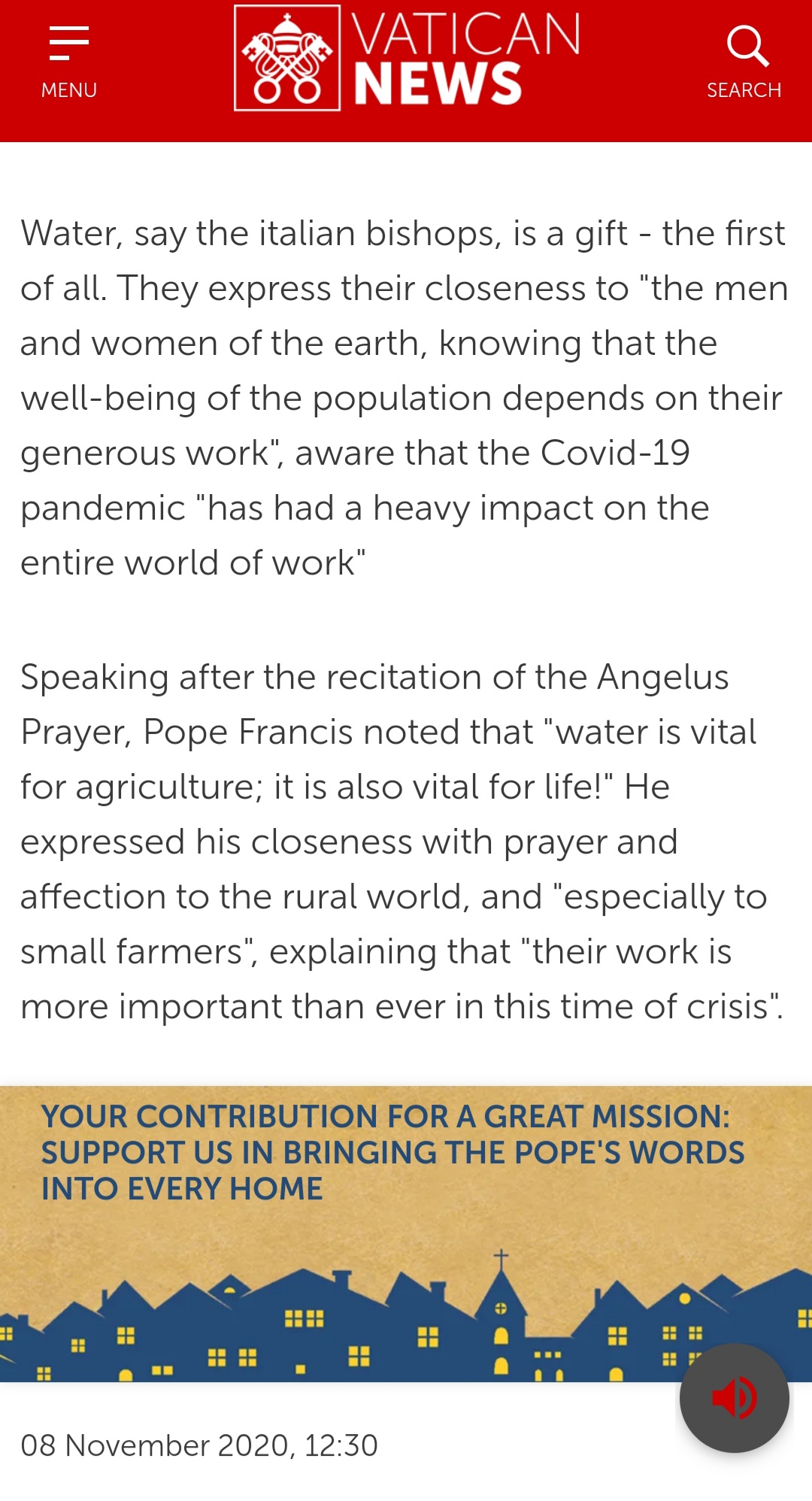Go to Vatican News homepage logo
812x1501 pixels.
[x=407, y=59]
